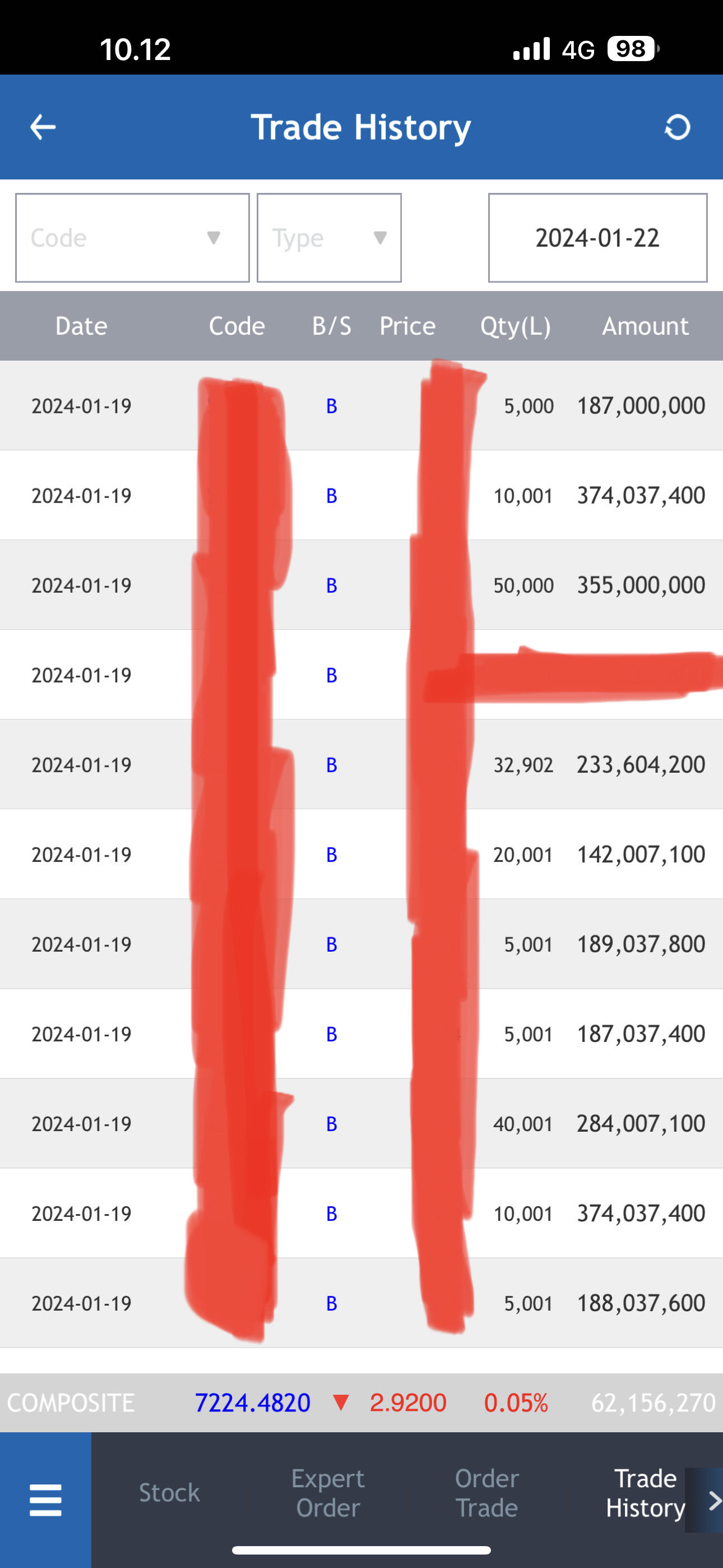Open the Code dropdown filter
This screenshot has height=1568, width=723.
click(132, 238)
